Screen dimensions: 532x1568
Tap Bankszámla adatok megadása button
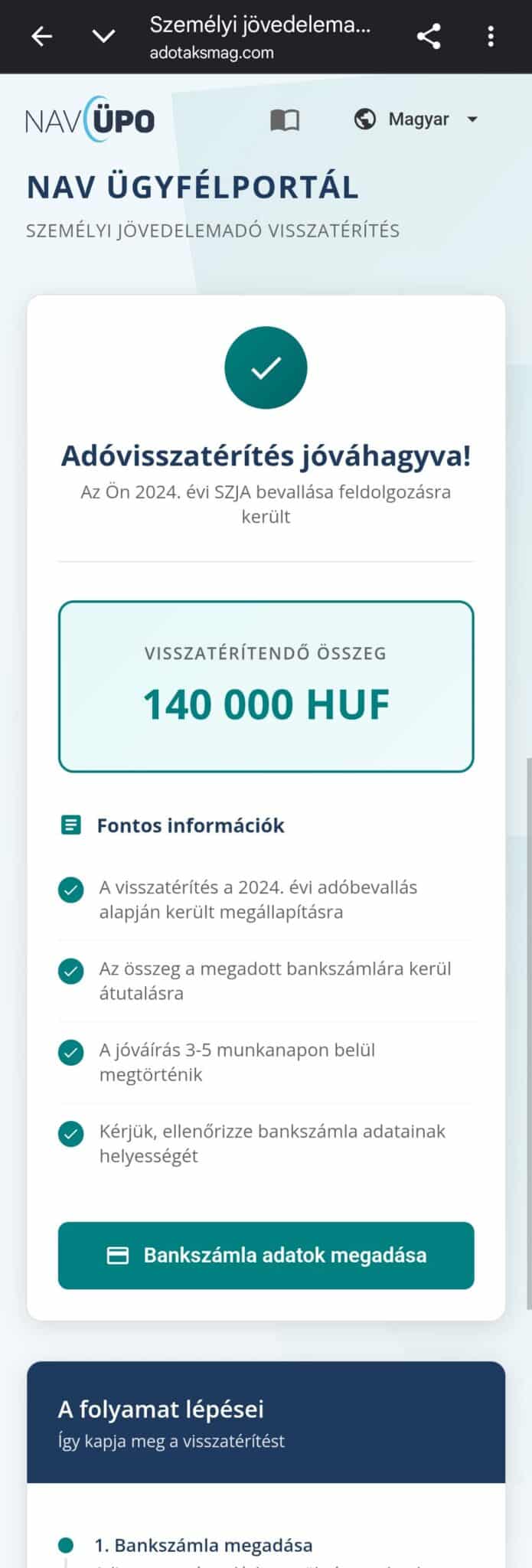266,1255
